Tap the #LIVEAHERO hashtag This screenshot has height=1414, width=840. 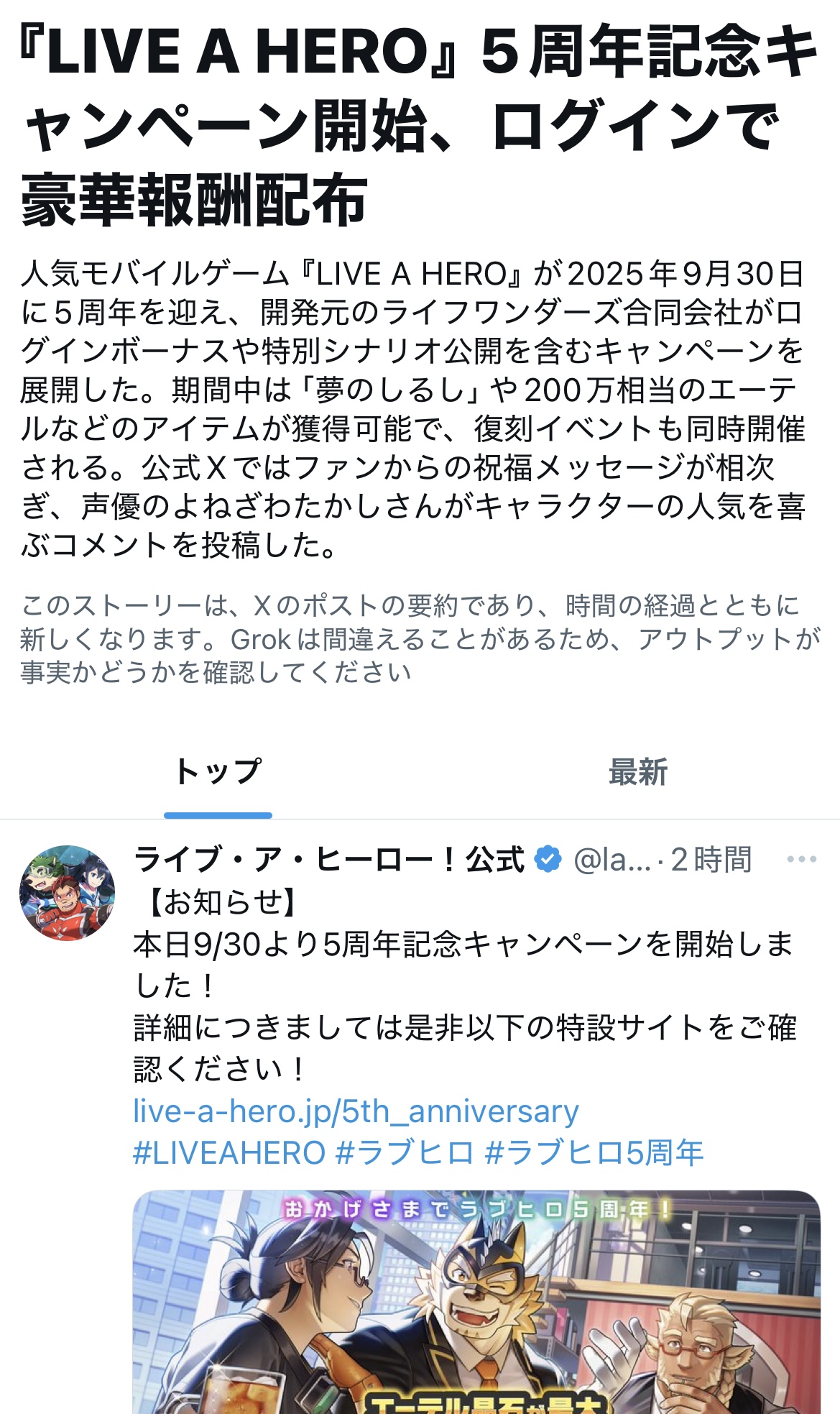tap(229, 1153)
